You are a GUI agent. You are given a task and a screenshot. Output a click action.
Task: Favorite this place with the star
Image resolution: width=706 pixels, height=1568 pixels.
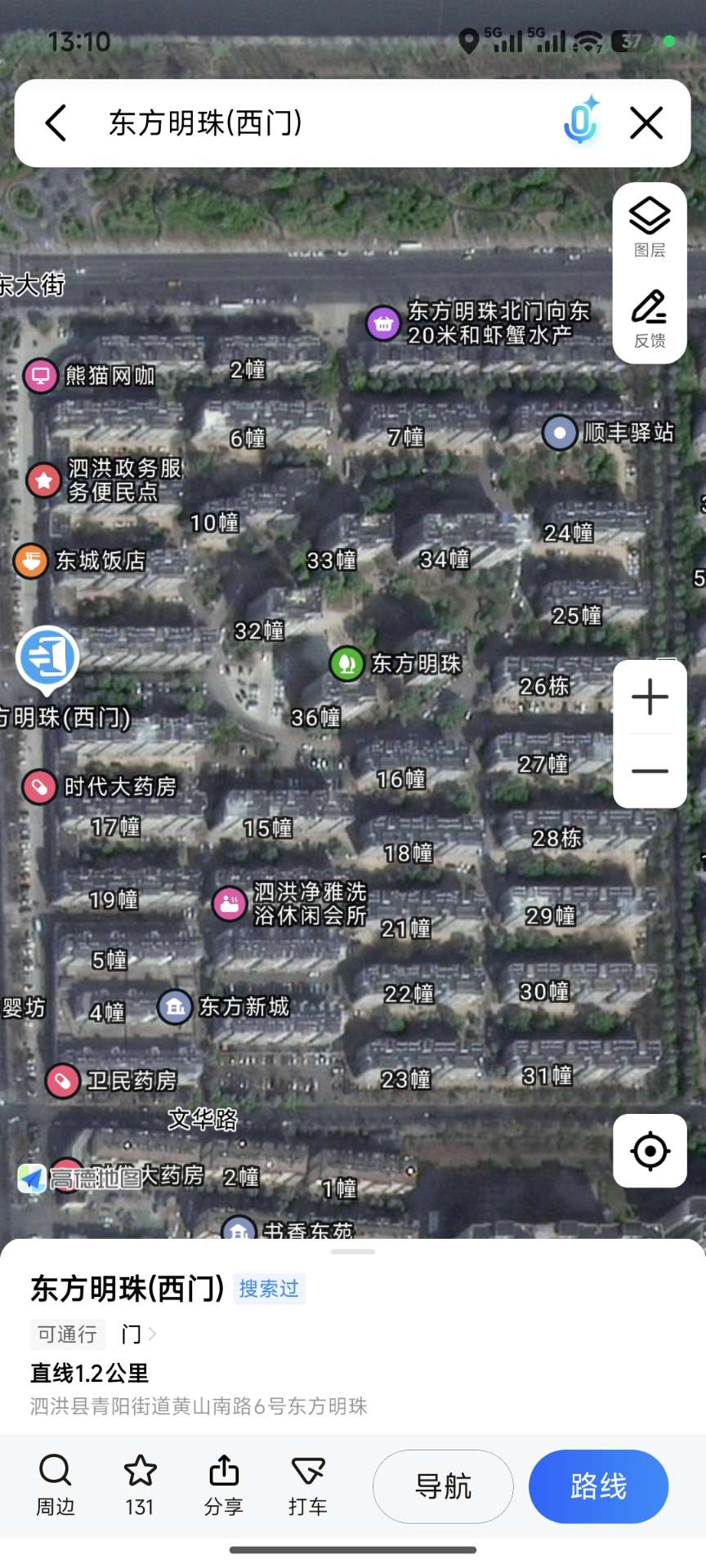140,1486
